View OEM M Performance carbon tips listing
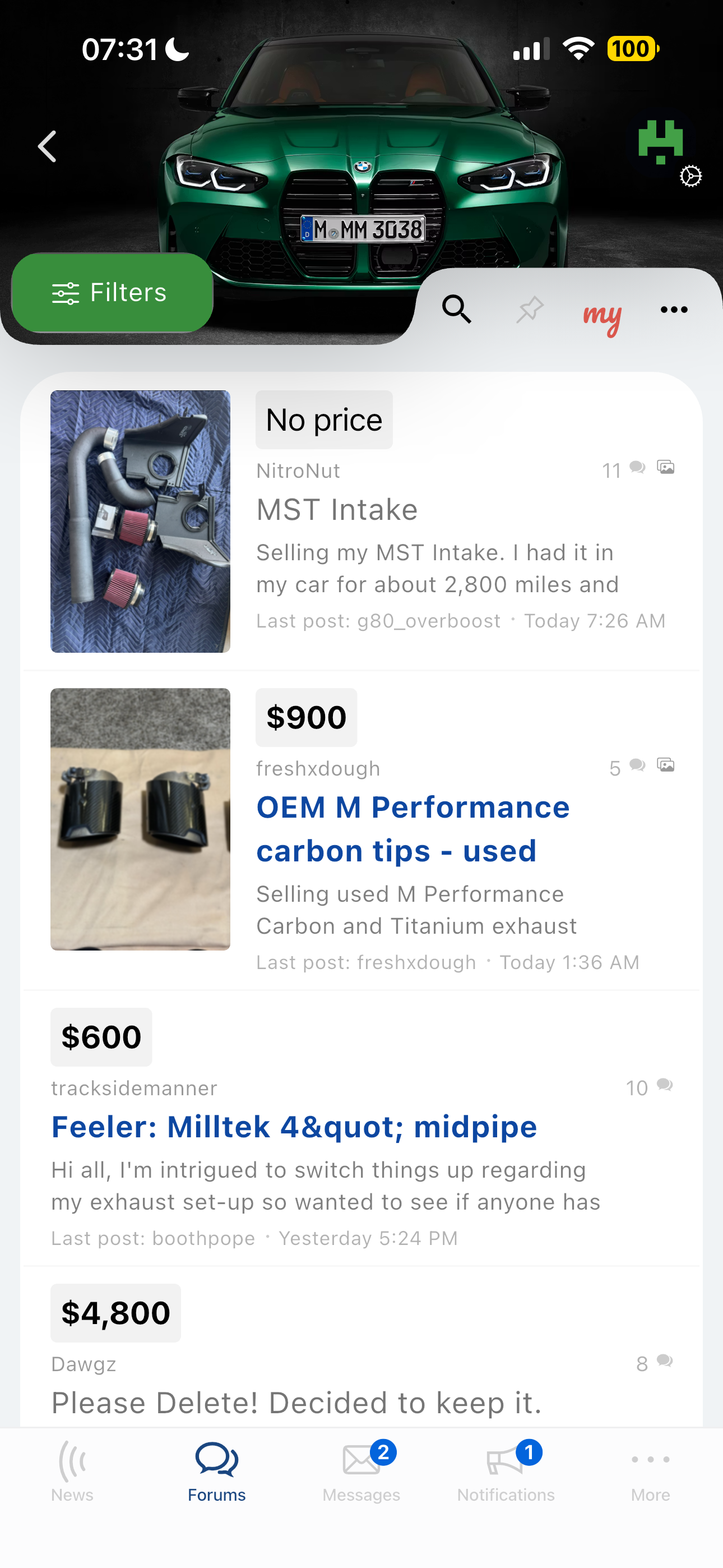 pos(412,828)
